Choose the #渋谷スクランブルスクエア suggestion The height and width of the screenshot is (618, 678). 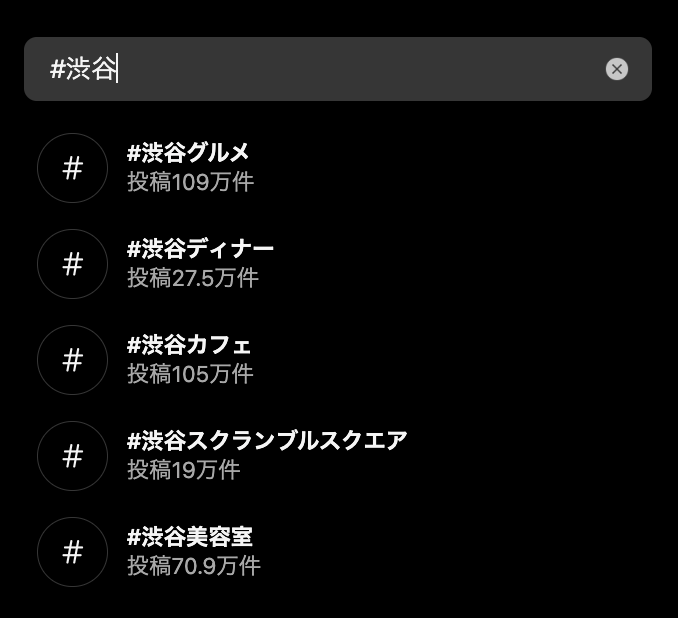[266, 455]
